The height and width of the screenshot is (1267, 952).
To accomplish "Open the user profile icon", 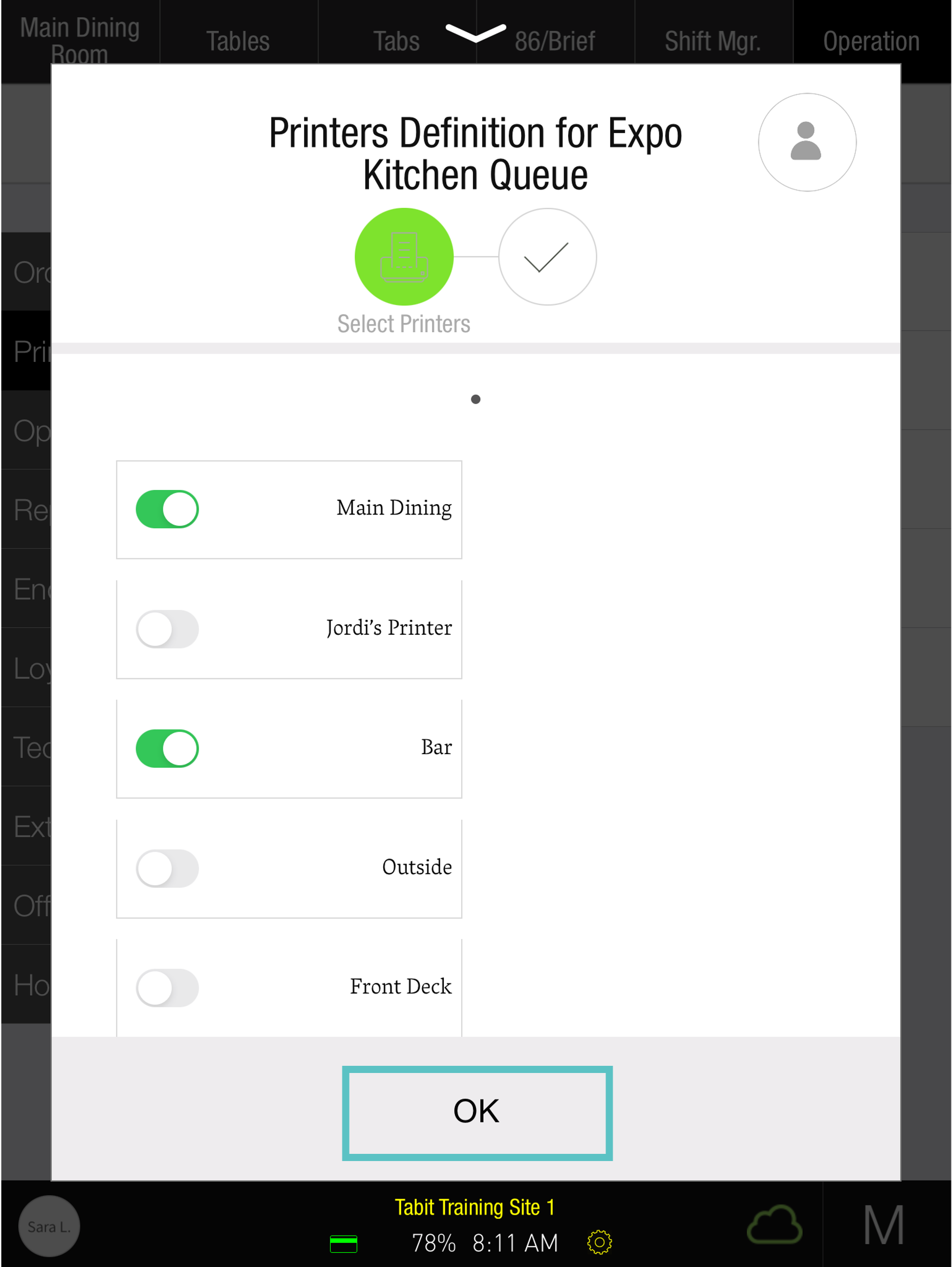I will tap(807, 142).
